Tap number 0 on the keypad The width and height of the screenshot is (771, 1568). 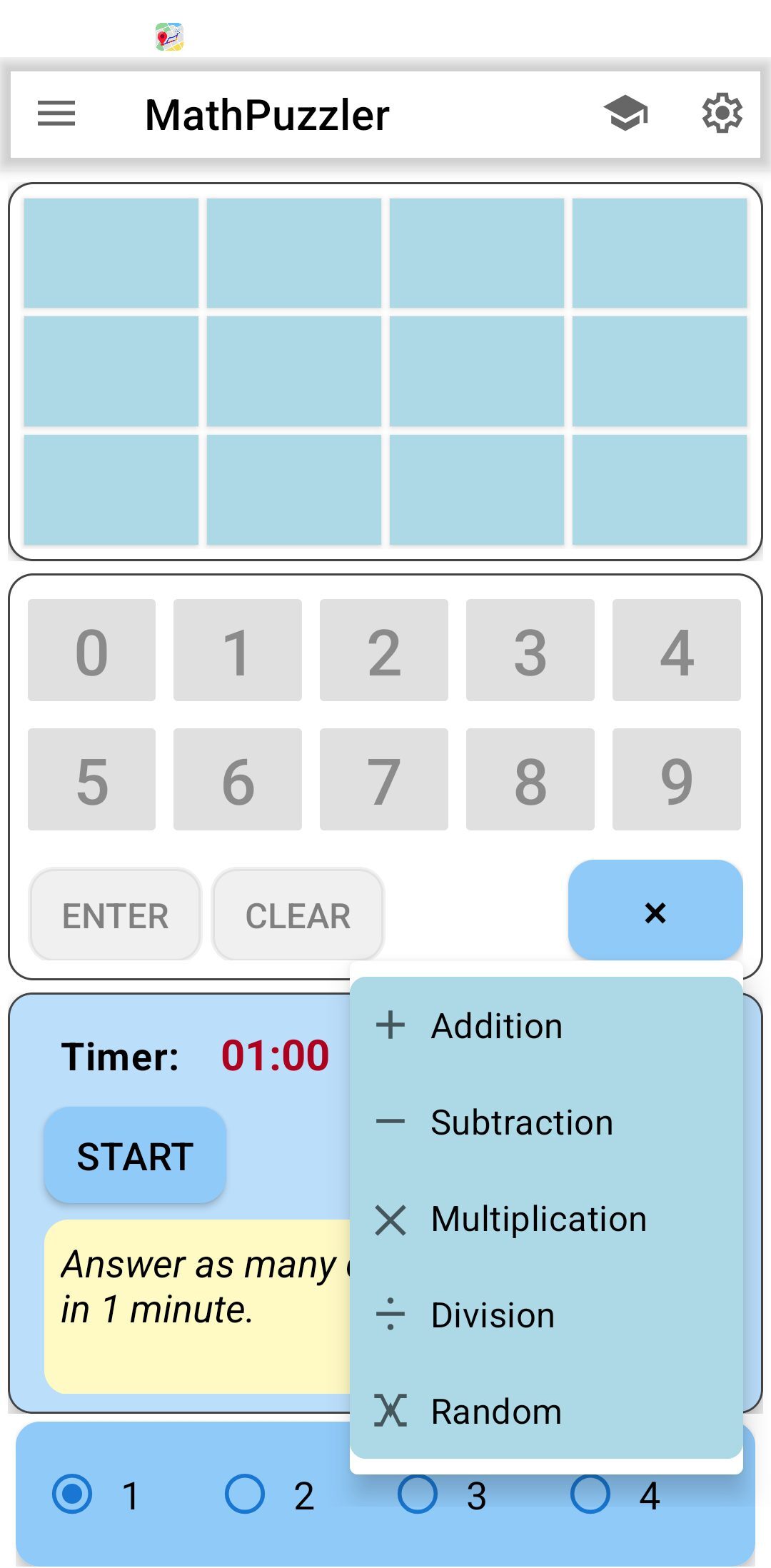(91, 650)
